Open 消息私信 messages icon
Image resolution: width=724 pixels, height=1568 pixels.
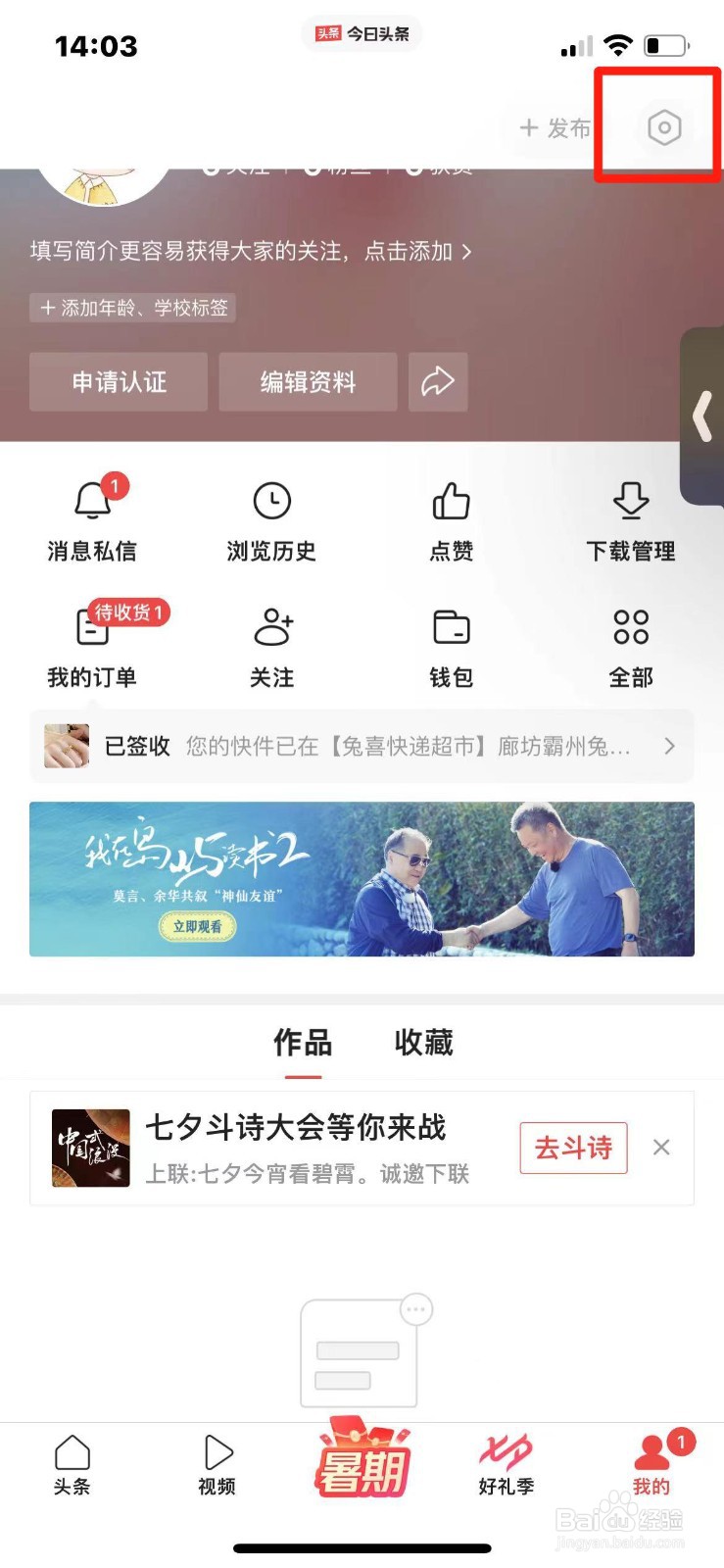click(92, 519)
